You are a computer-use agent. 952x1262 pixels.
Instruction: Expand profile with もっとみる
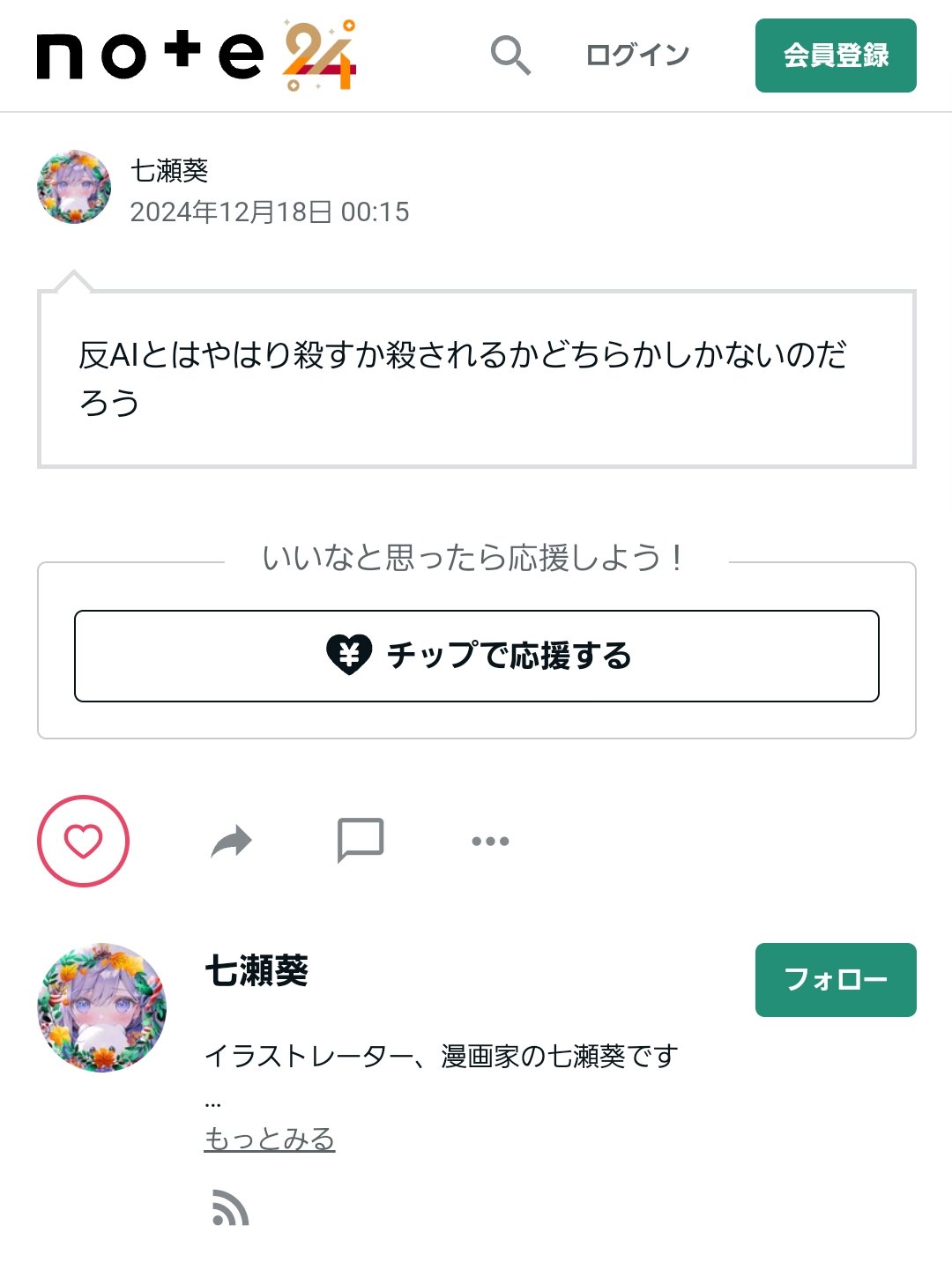click(x=269, y=1139)
